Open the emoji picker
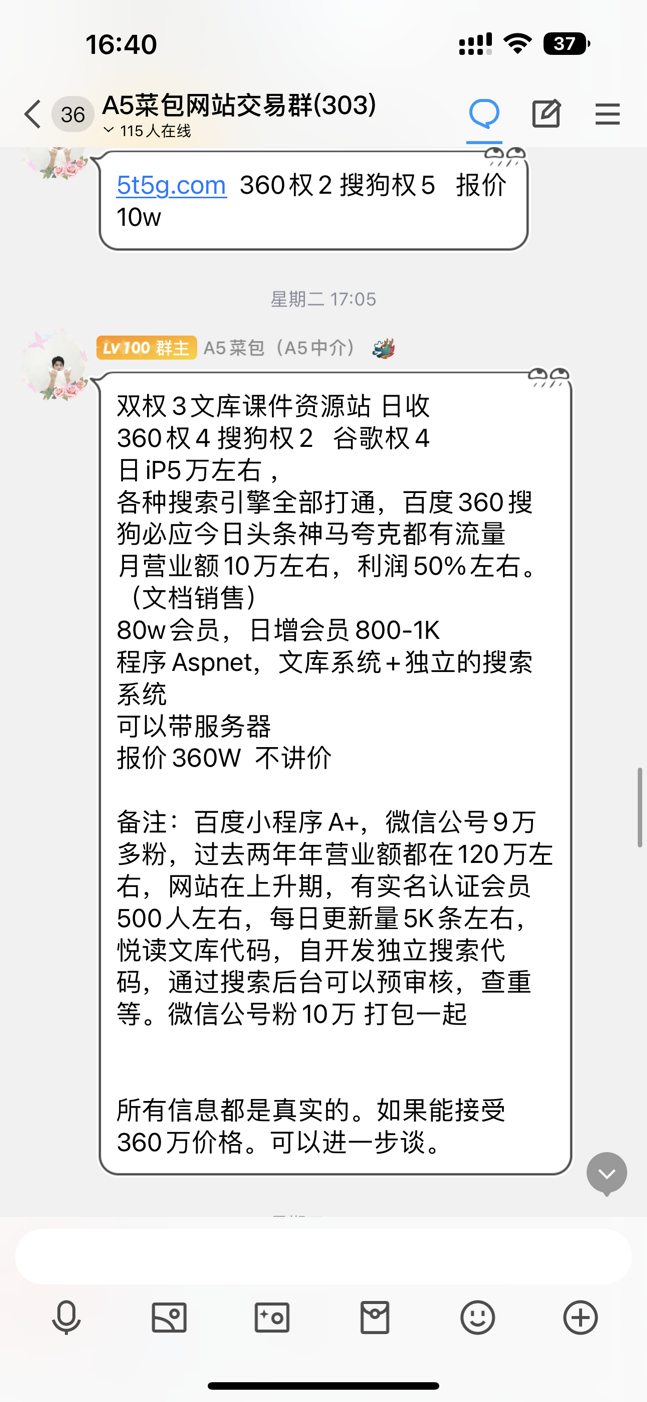Image resolution: width=647 pixels, height=1402 pixels. [x=478, y=1318]
